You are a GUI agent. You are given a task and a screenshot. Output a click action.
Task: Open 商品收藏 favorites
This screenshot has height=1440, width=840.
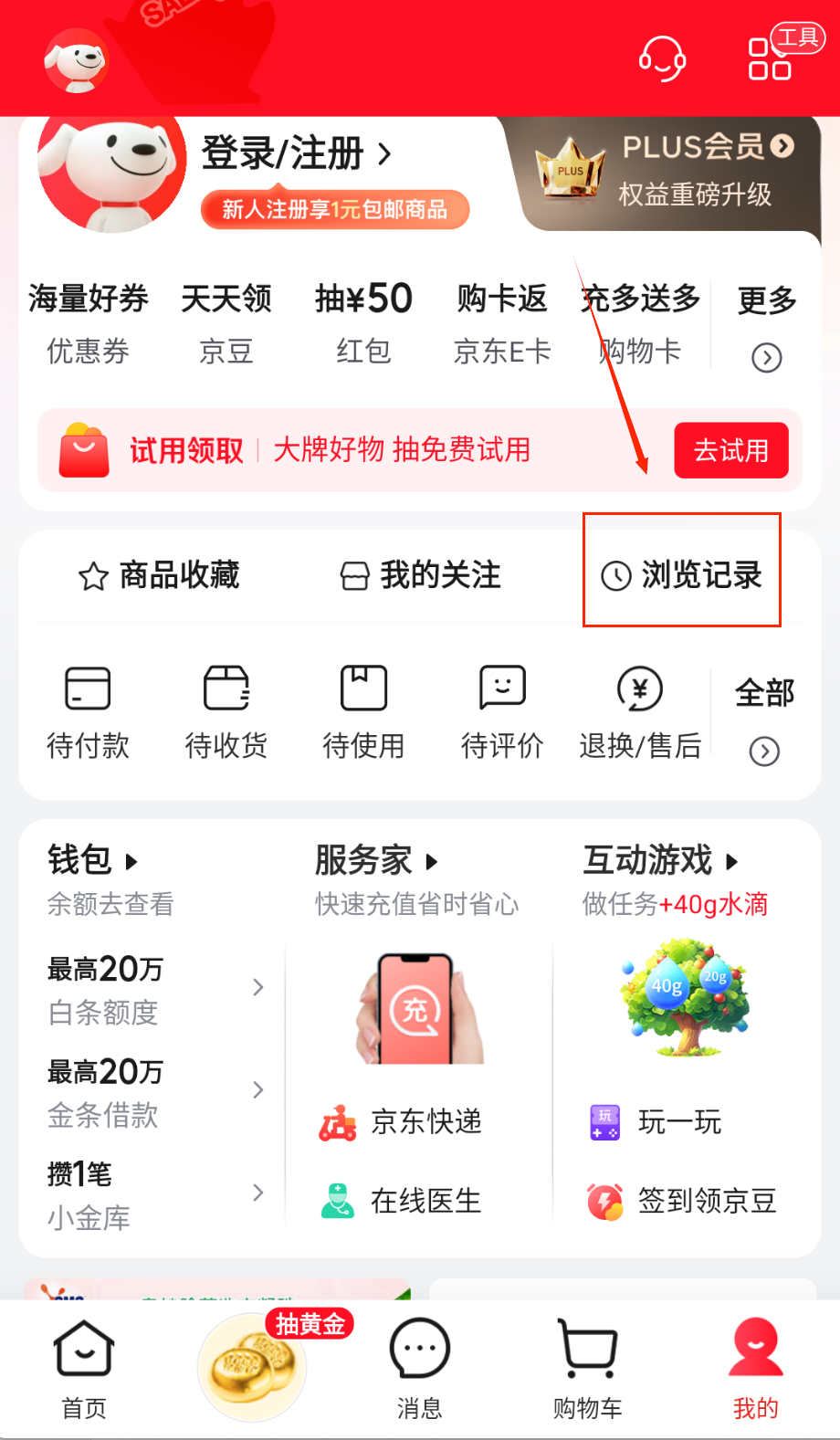point(159,575)
